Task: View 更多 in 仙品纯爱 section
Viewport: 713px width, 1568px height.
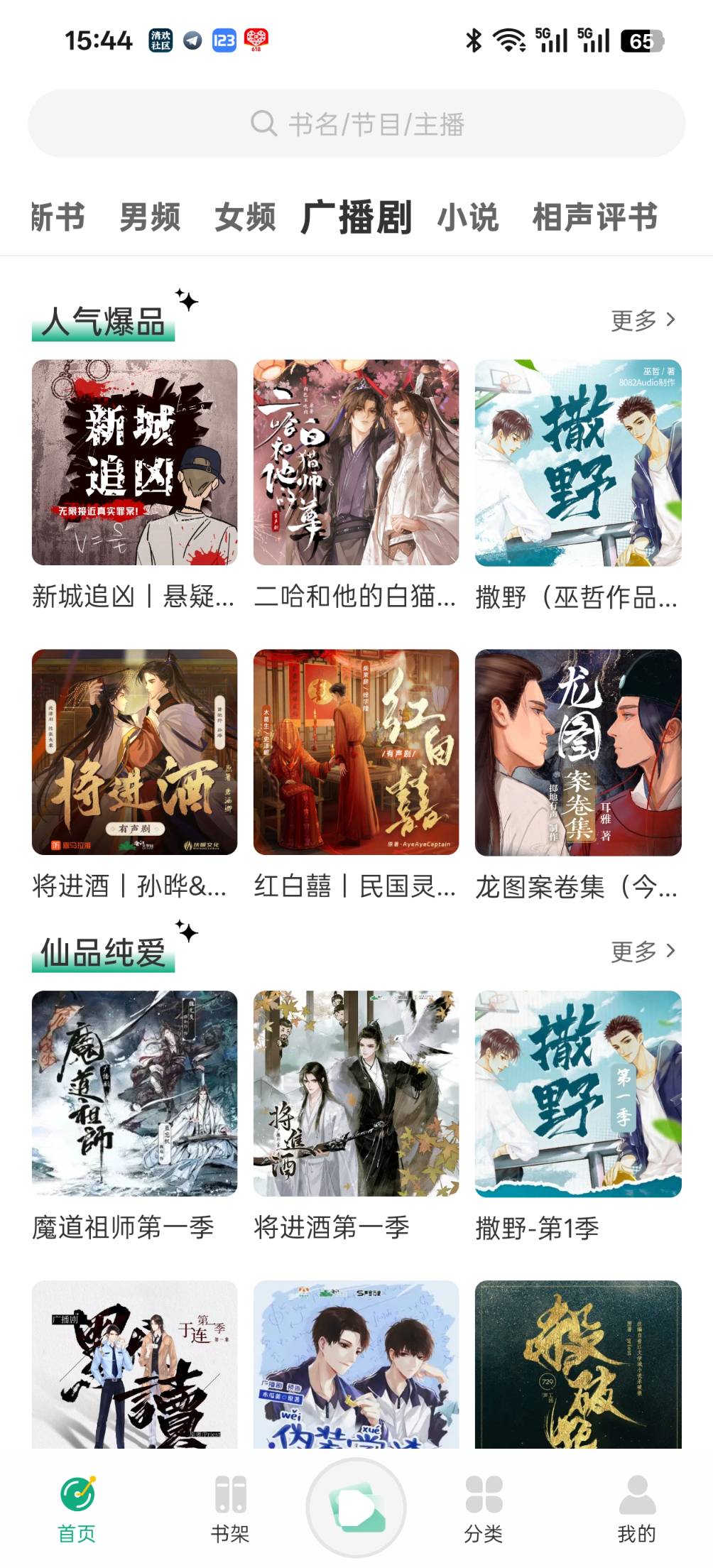Action: pyautogui.click(x=643, y=951)
